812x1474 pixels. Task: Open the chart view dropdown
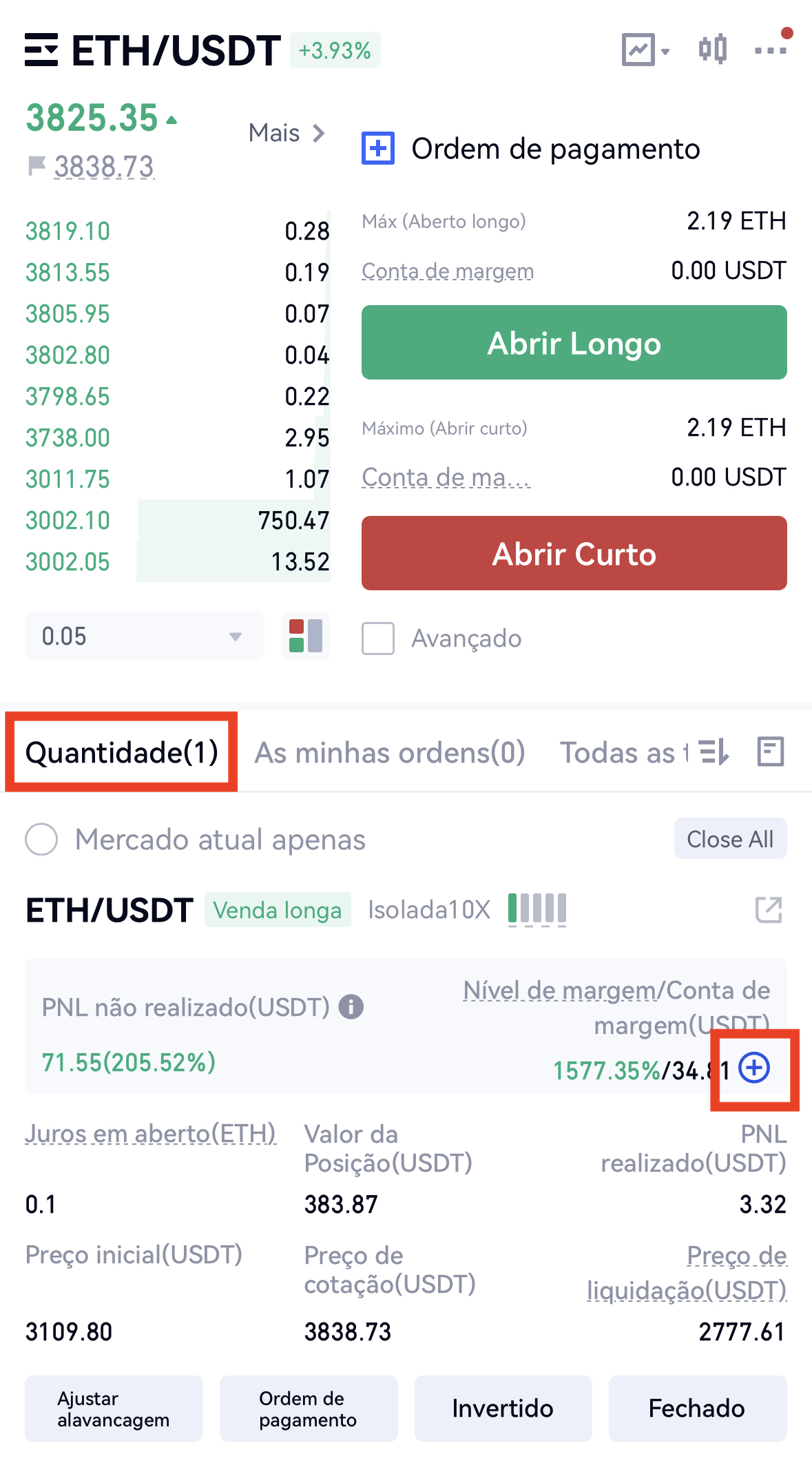[645, 50]
